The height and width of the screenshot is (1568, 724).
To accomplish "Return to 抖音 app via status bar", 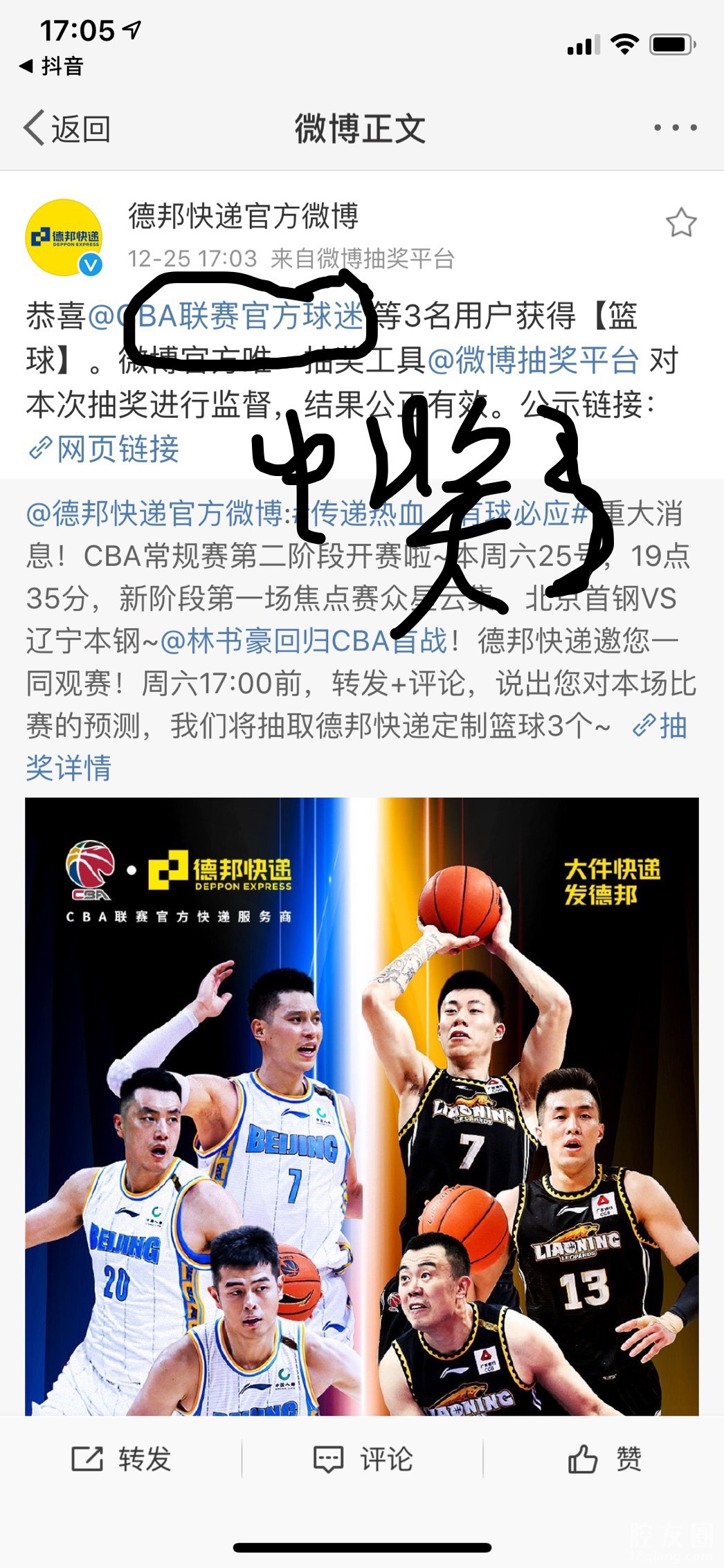I will click(52, 66).
